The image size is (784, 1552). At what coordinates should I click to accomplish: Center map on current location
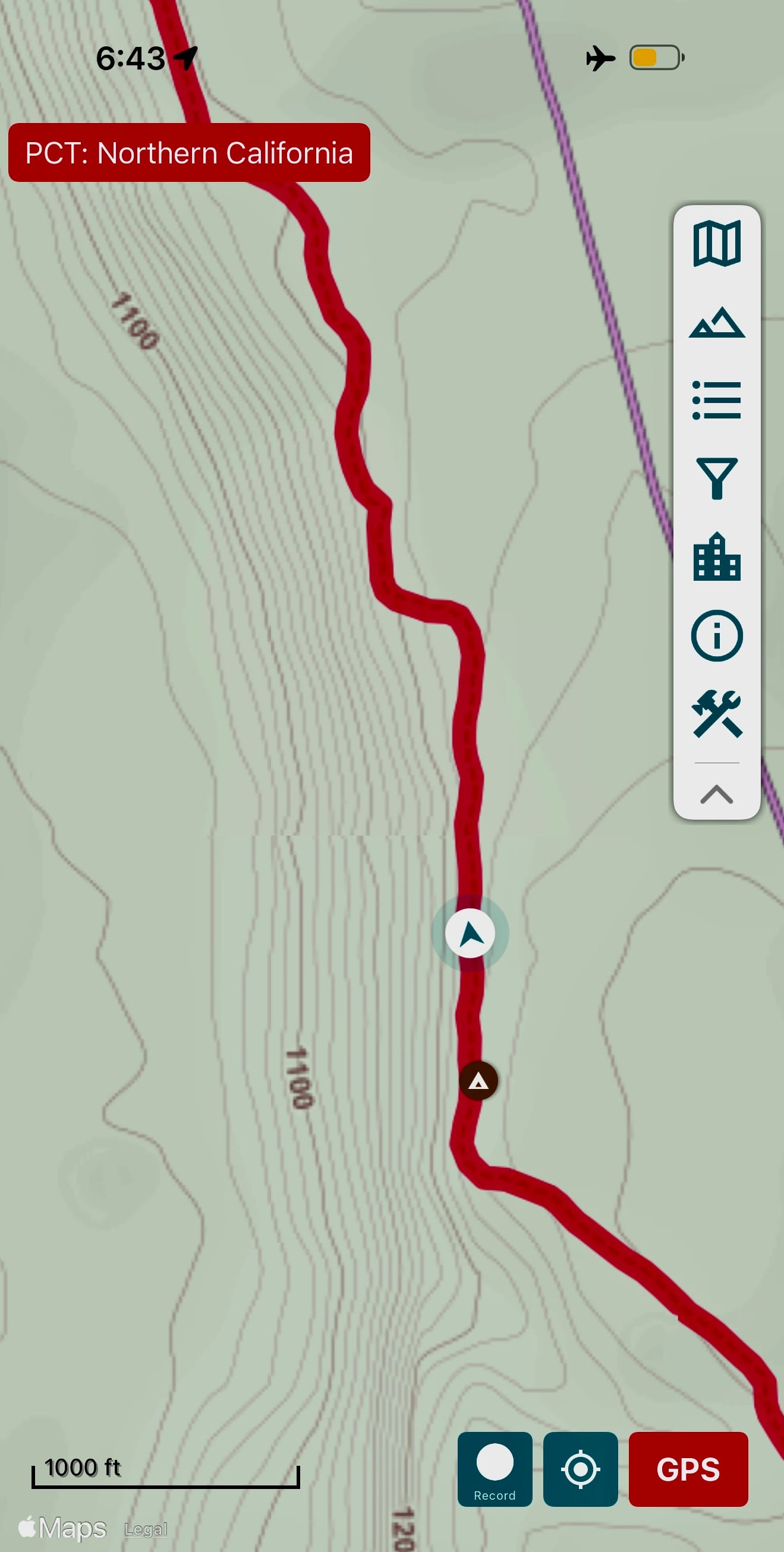point(580,1469)
